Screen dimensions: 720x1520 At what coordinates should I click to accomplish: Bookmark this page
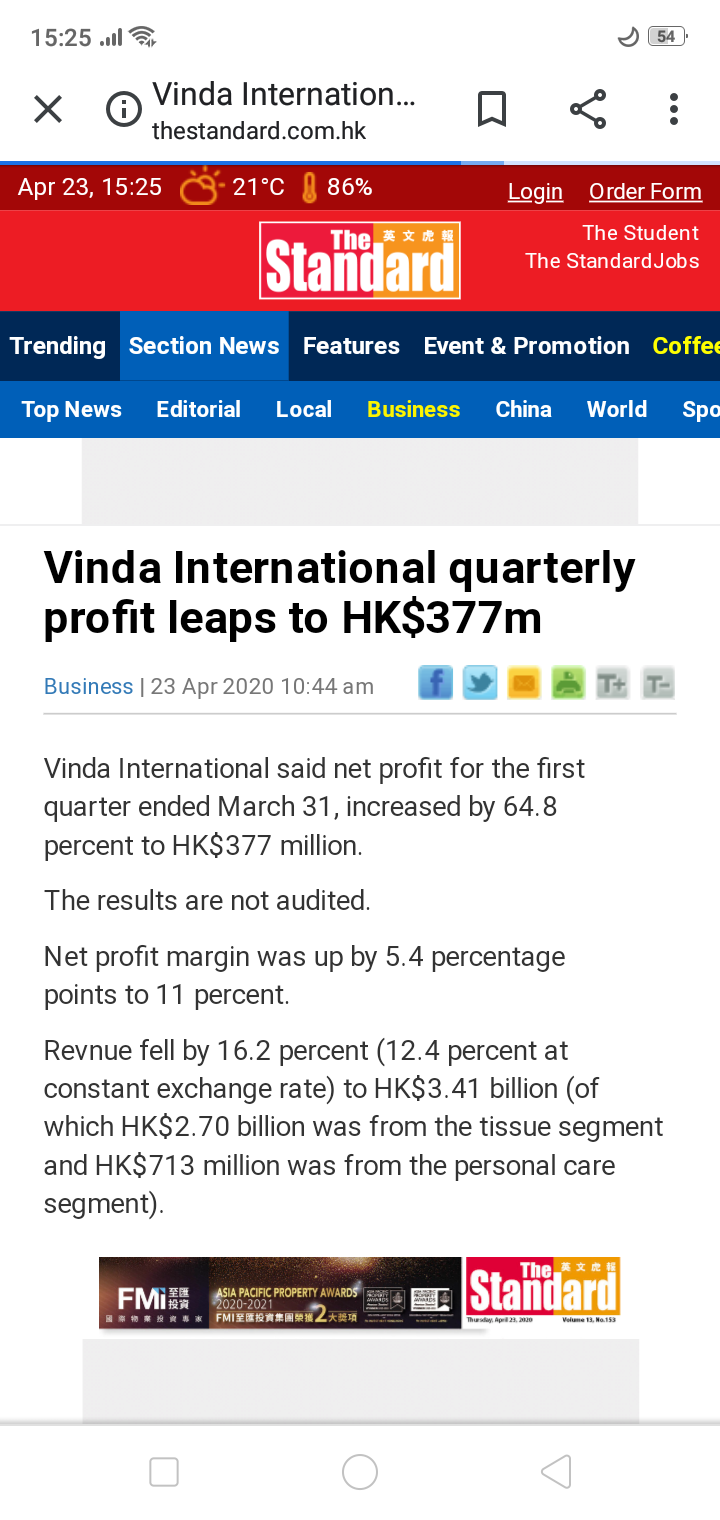click(491, 109)
